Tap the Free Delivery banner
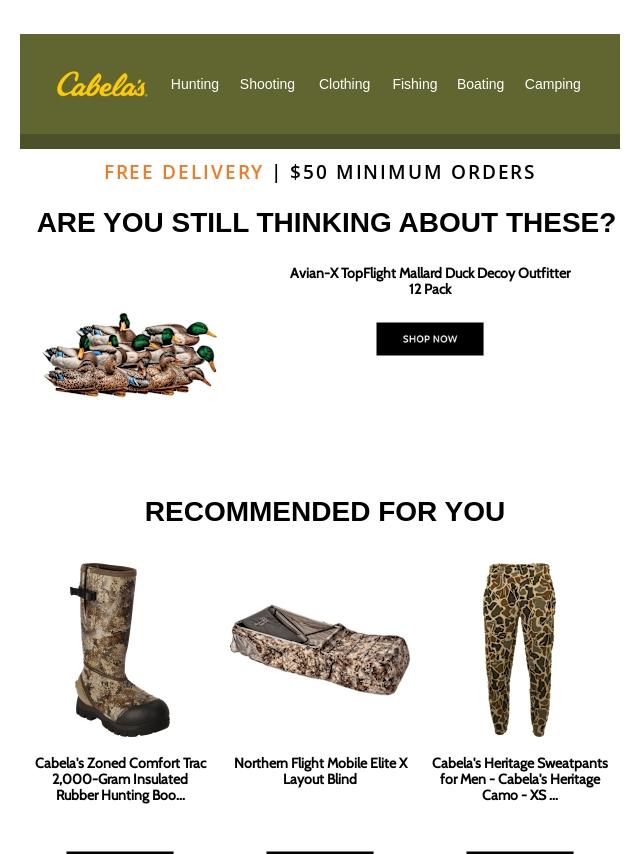640x854 pixels. coord(320,172)
